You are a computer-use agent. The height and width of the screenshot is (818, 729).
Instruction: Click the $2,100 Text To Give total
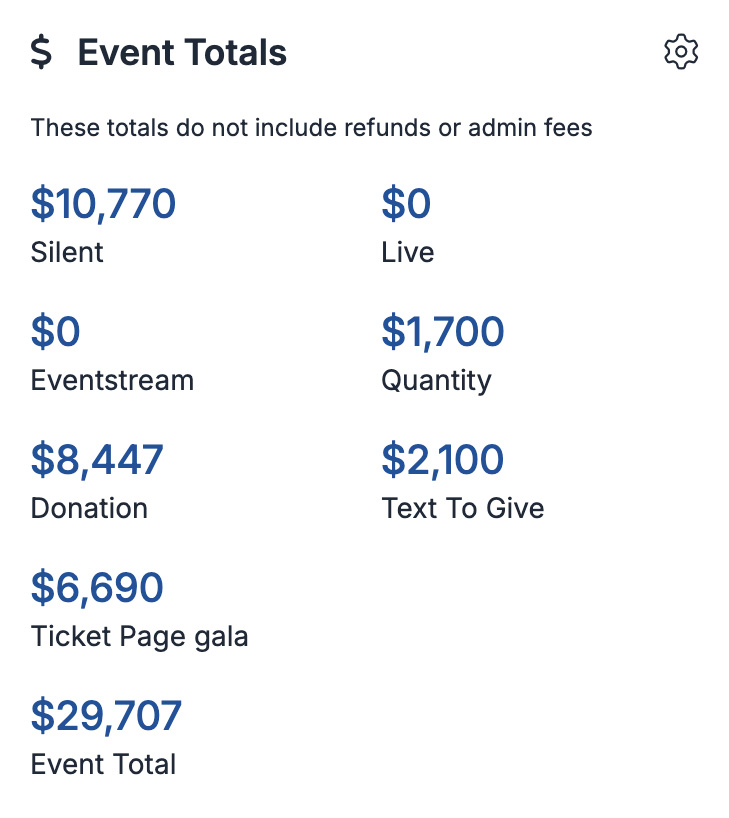click(x=441, y=459)
